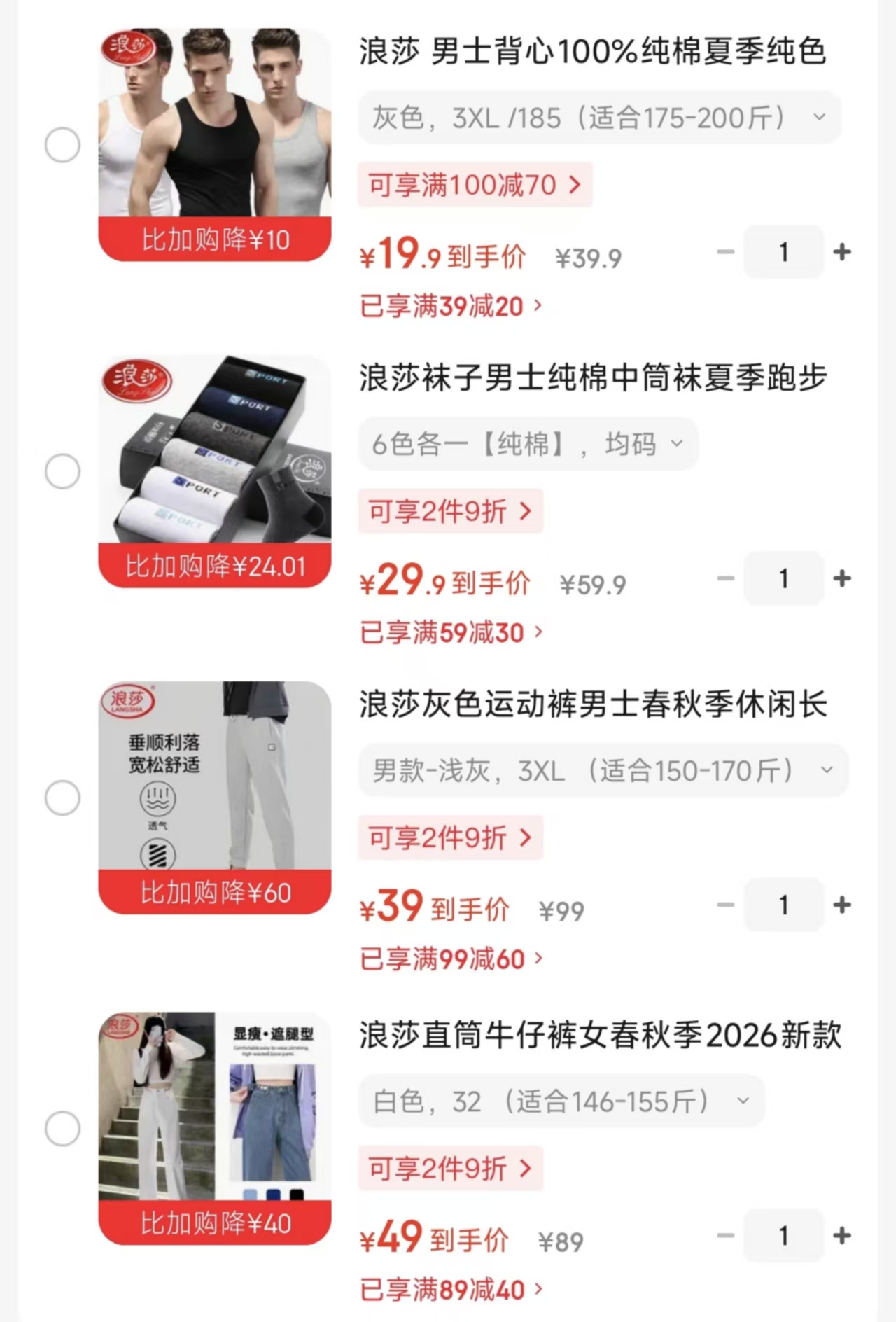This screenshot has width=896, height=1322.
Task: View 已享满99减60 discount details
Action: pyautogui.click(x=450, y=959)
